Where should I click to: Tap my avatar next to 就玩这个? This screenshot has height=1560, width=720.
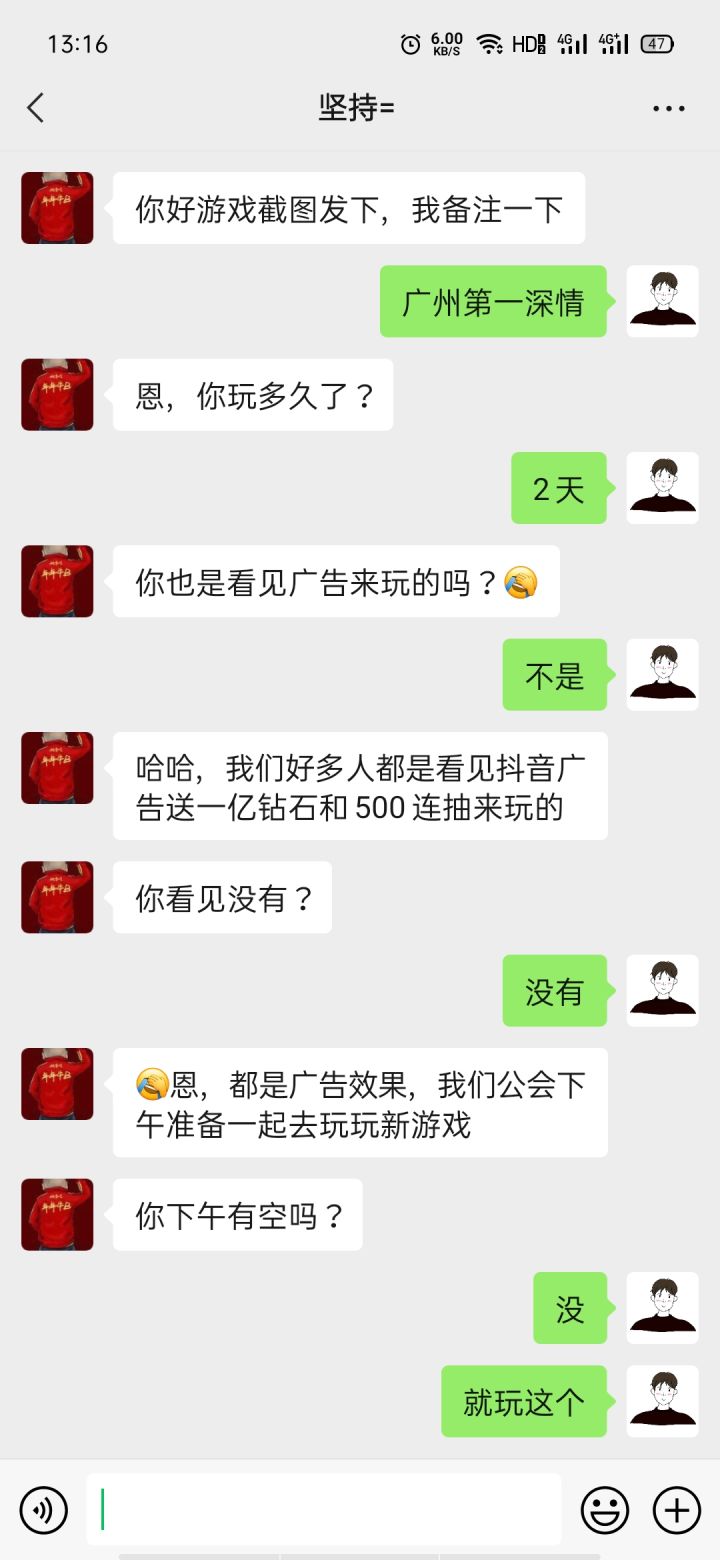tap(662, 1401)
